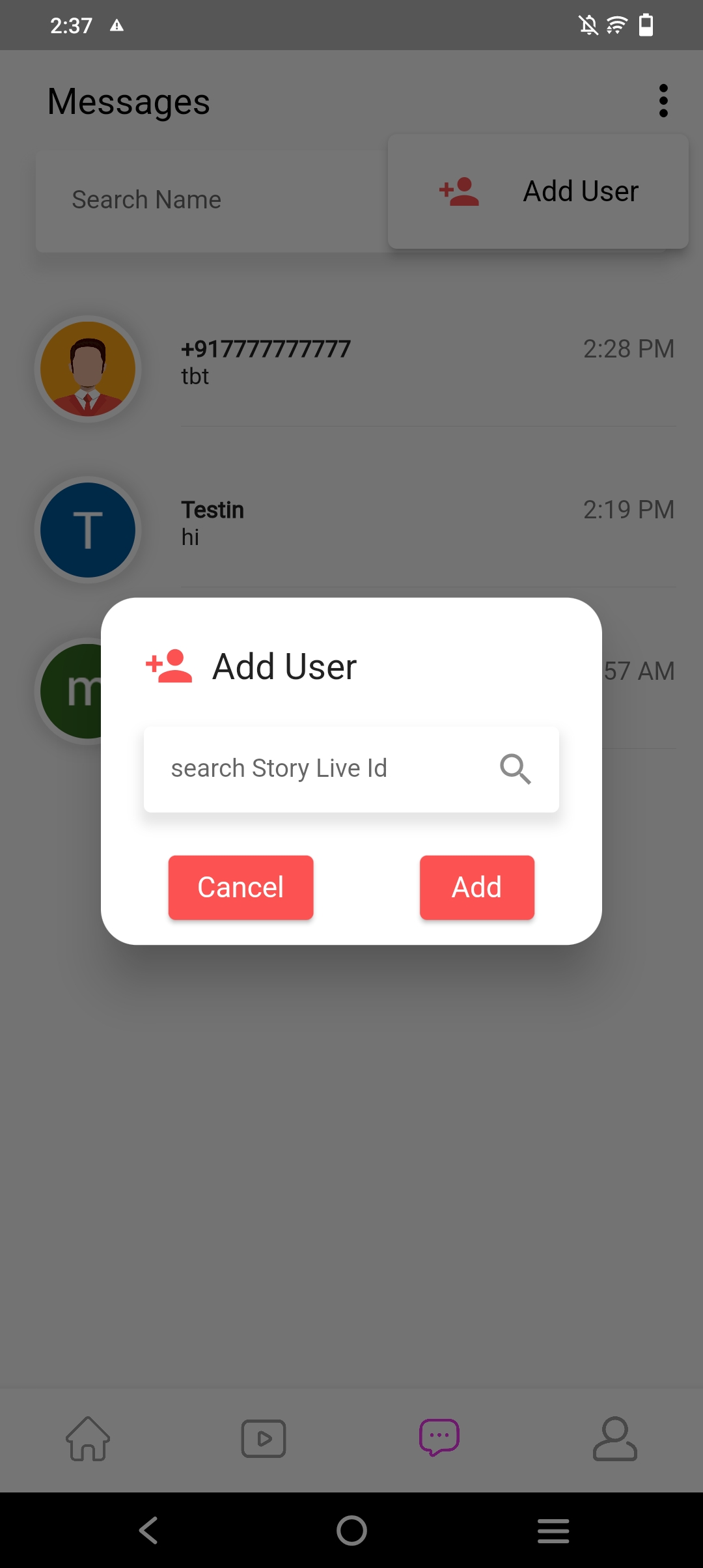Switch to the Profile tab
The height and width of the screenshot is (1568, 703).
click(x=614, y=1438)
